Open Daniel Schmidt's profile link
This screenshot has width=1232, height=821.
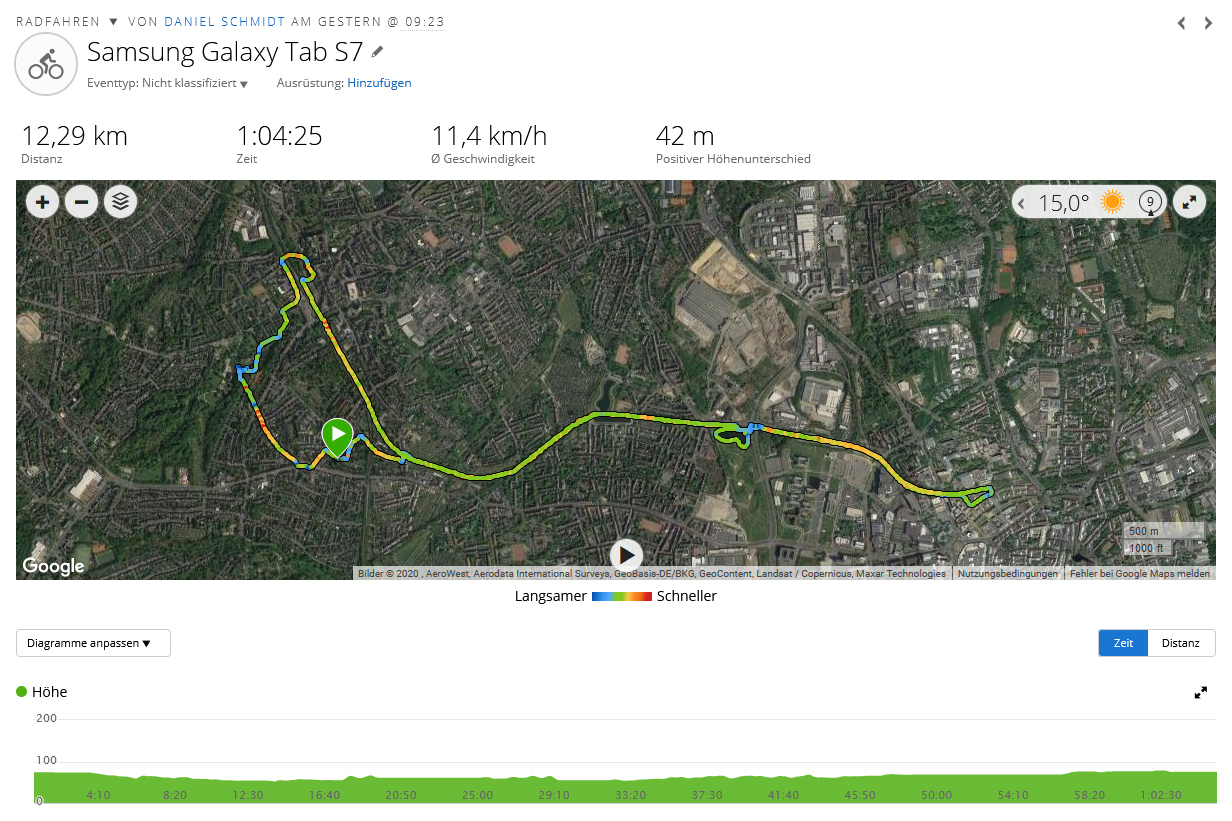[x=222, y=21]
